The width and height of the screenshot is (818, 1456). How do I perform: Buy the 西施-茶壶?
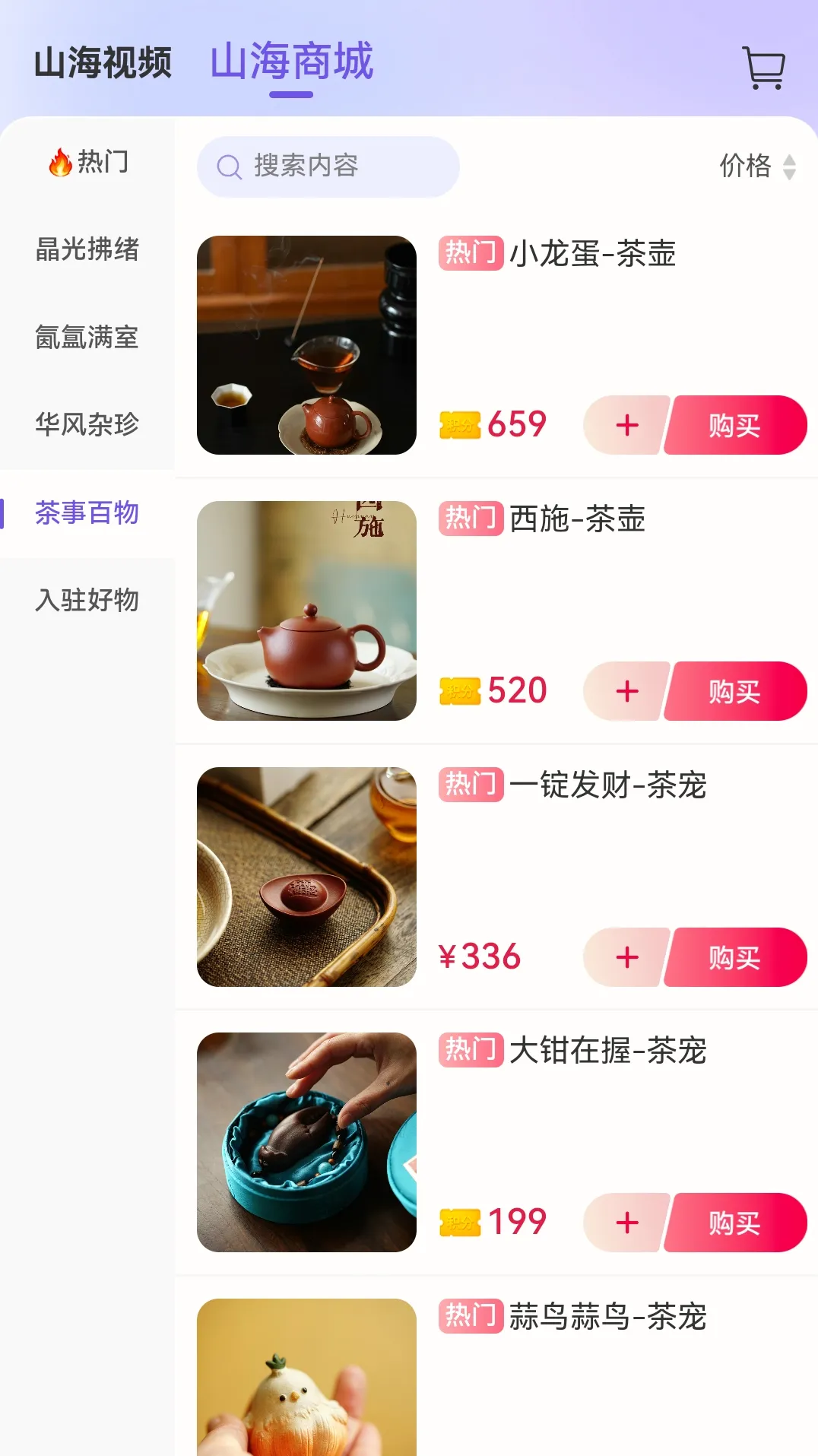click(735, 691)
